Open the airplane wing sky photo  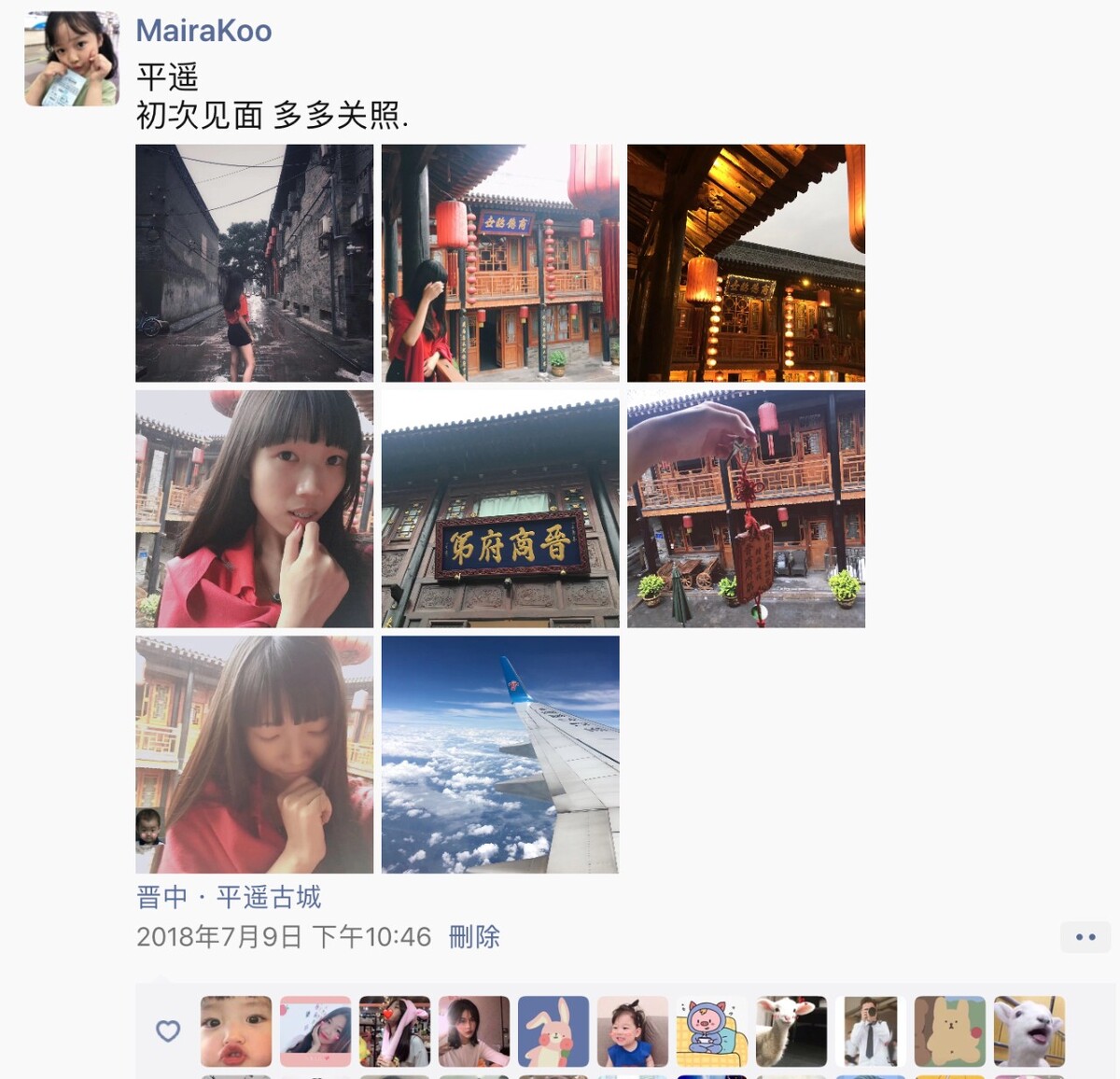point(500,754)
